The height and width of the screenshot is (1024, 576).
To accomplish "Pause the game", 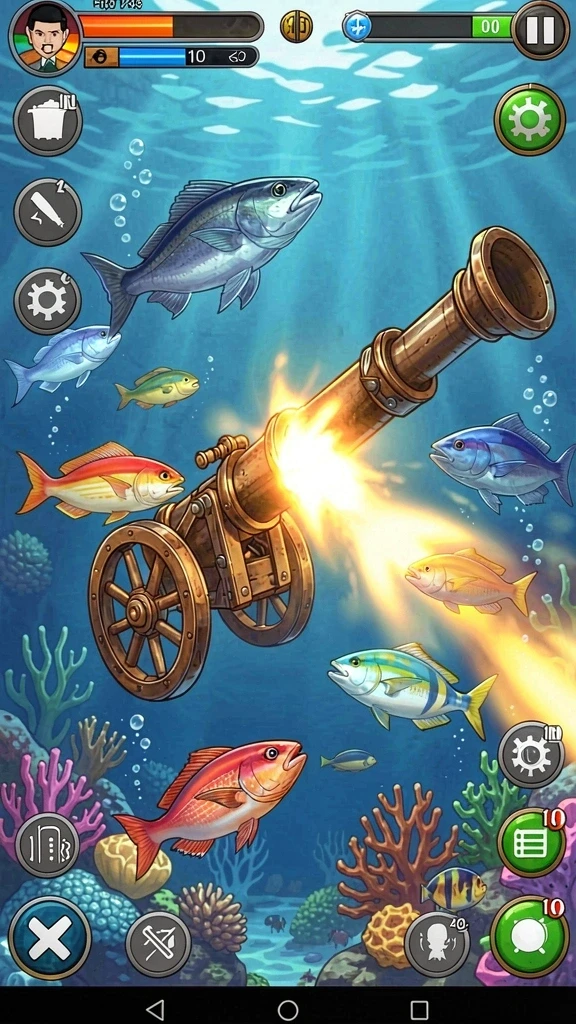I will (x=540, y=29).
